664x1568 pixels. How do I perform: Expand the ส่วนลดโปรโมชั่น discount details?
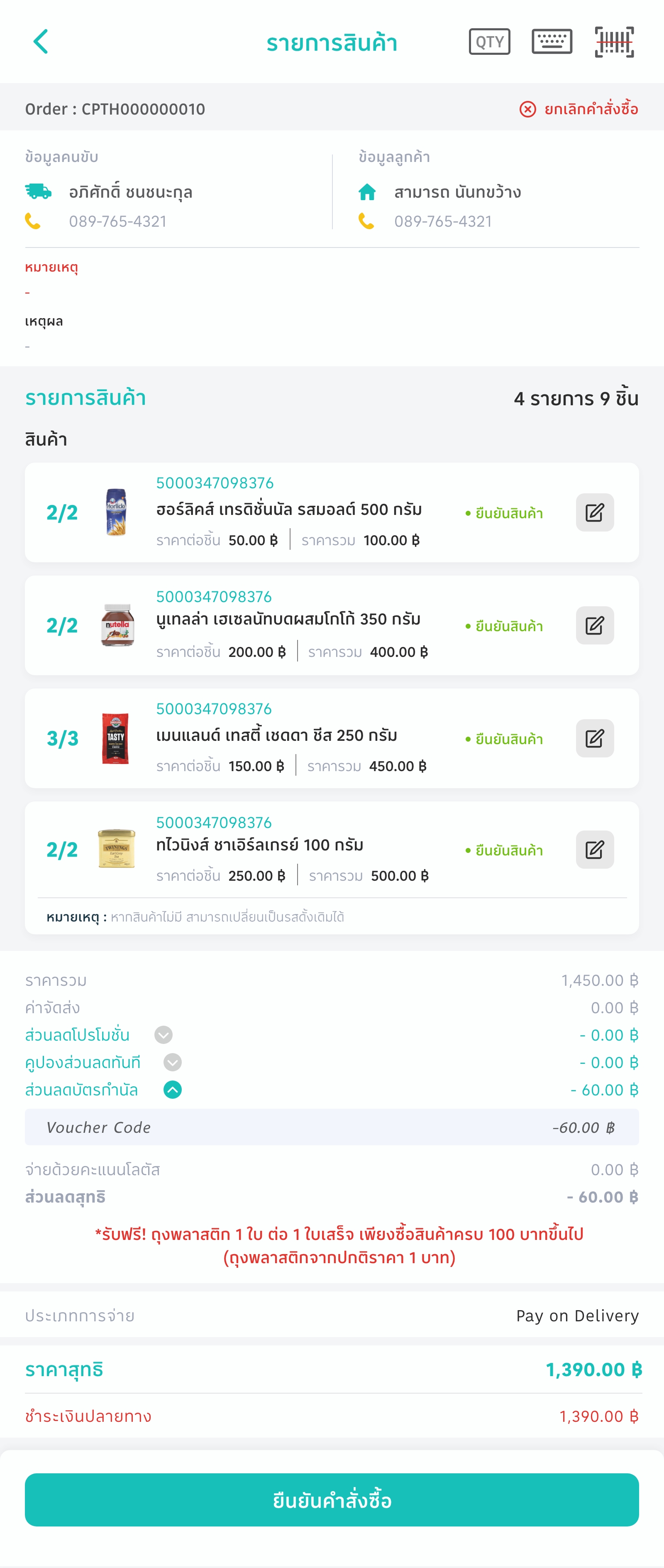pos(163,1035)
